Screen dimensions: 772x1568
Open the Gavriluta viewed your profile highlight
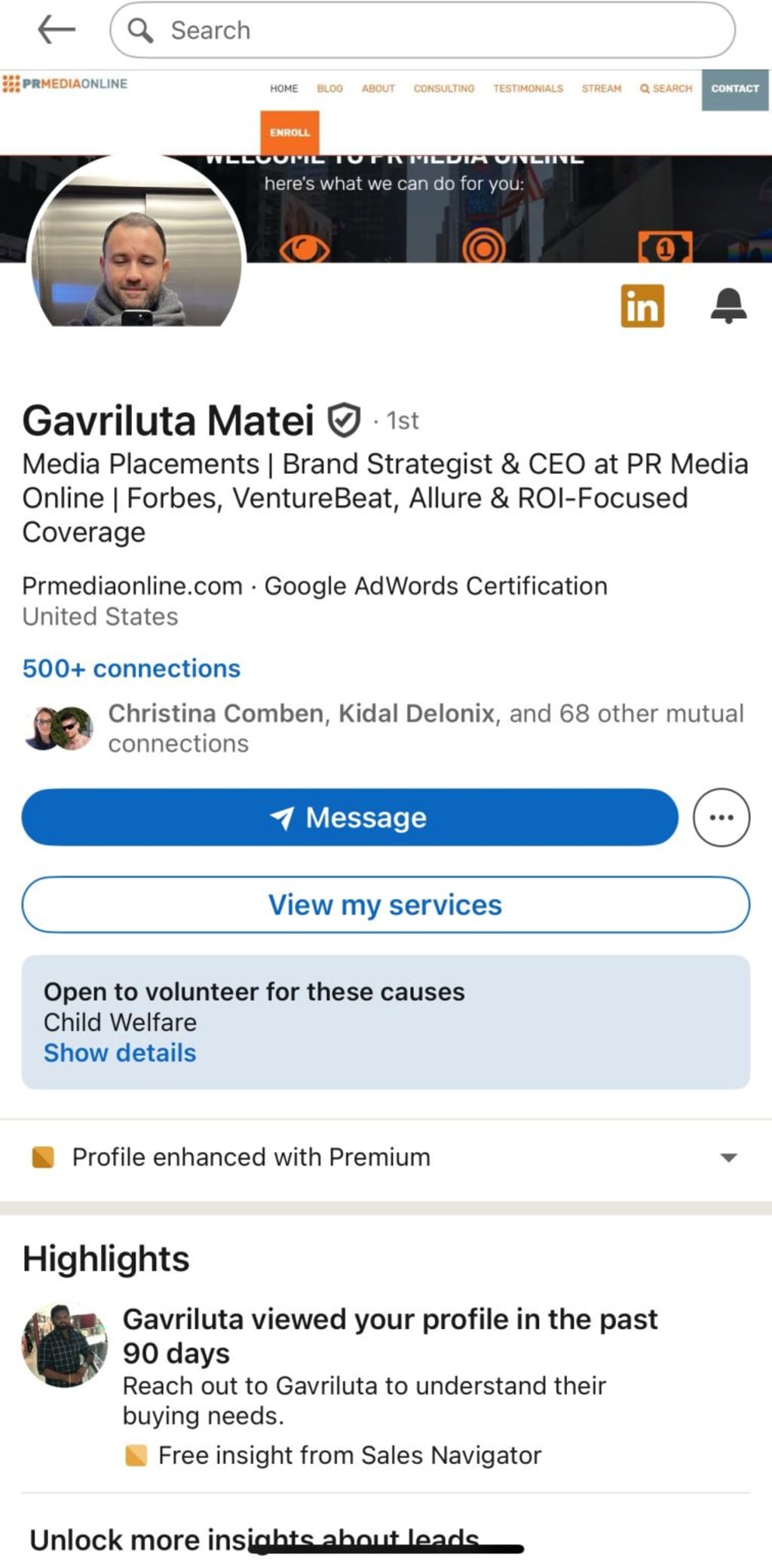pyautogui.click(x=390, y=1336)
